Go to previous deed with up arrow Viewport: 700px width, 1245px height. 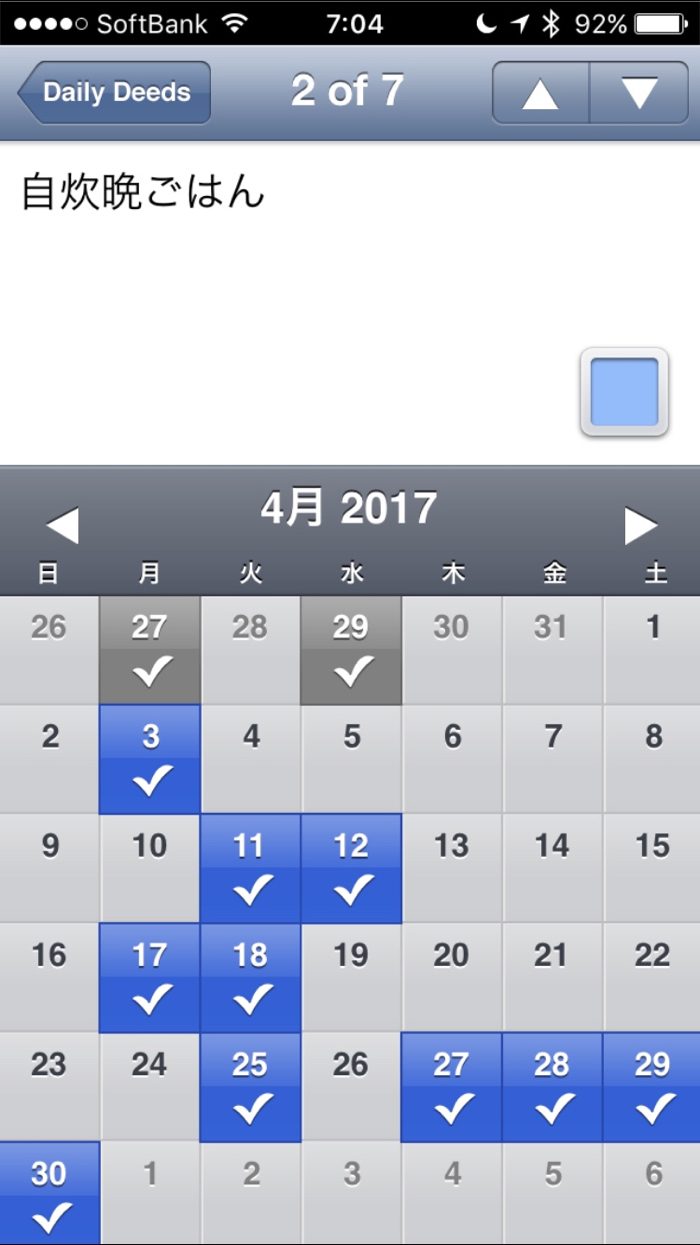pos(540,93)
